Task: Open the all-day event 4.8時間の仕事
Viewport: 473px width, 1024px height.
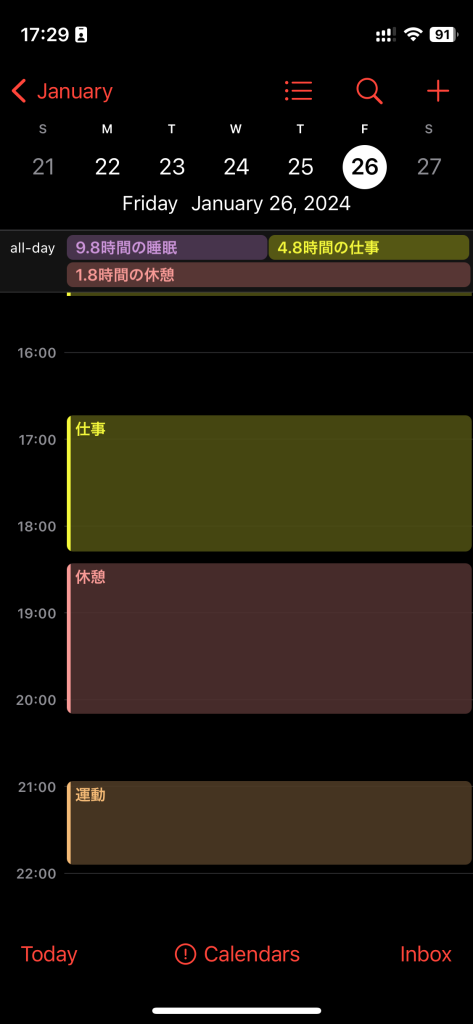Action: [x=369, y=248]
